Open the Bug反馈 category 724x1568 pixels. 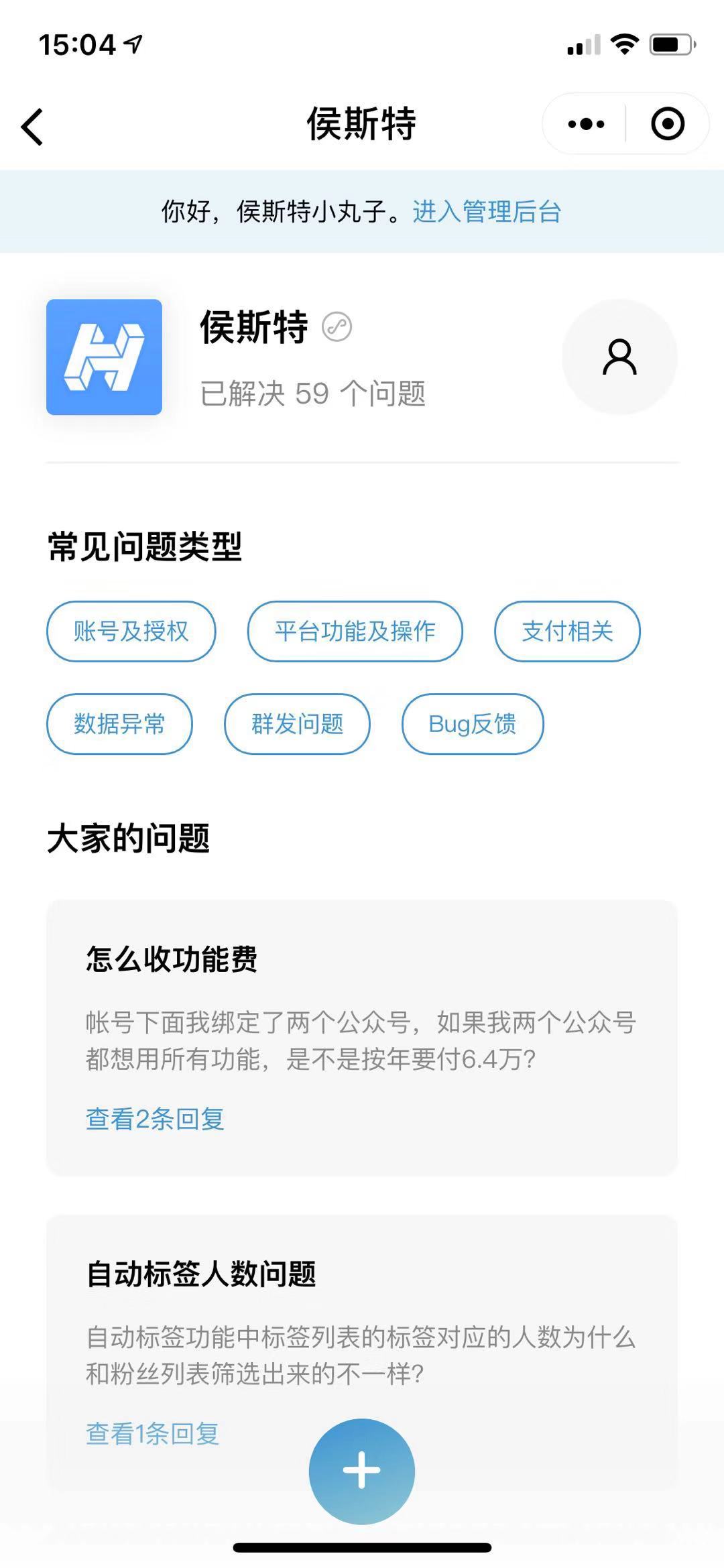[x=473, y=723]
